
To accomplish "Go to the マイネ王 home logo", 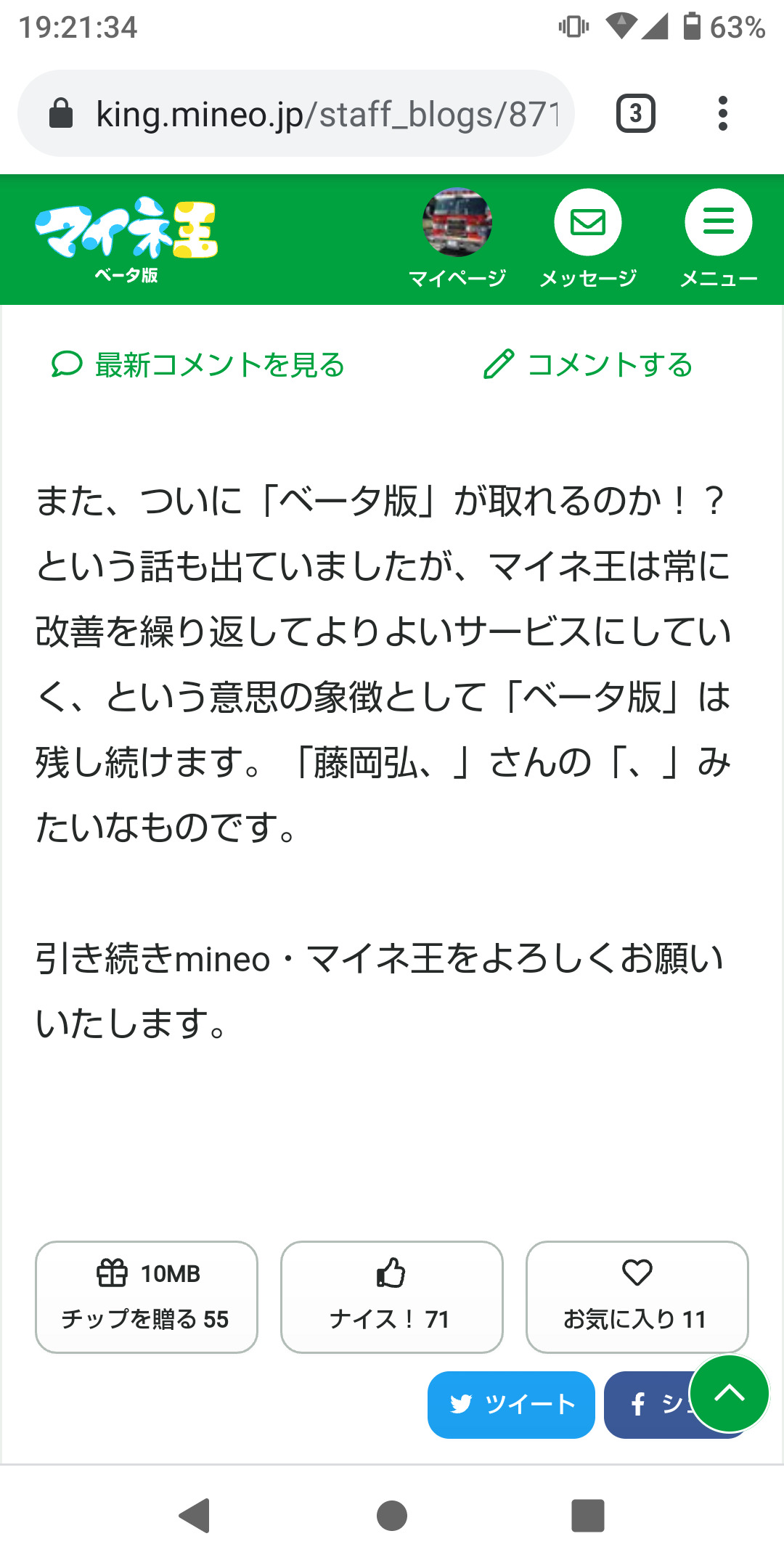I will 126,237.
